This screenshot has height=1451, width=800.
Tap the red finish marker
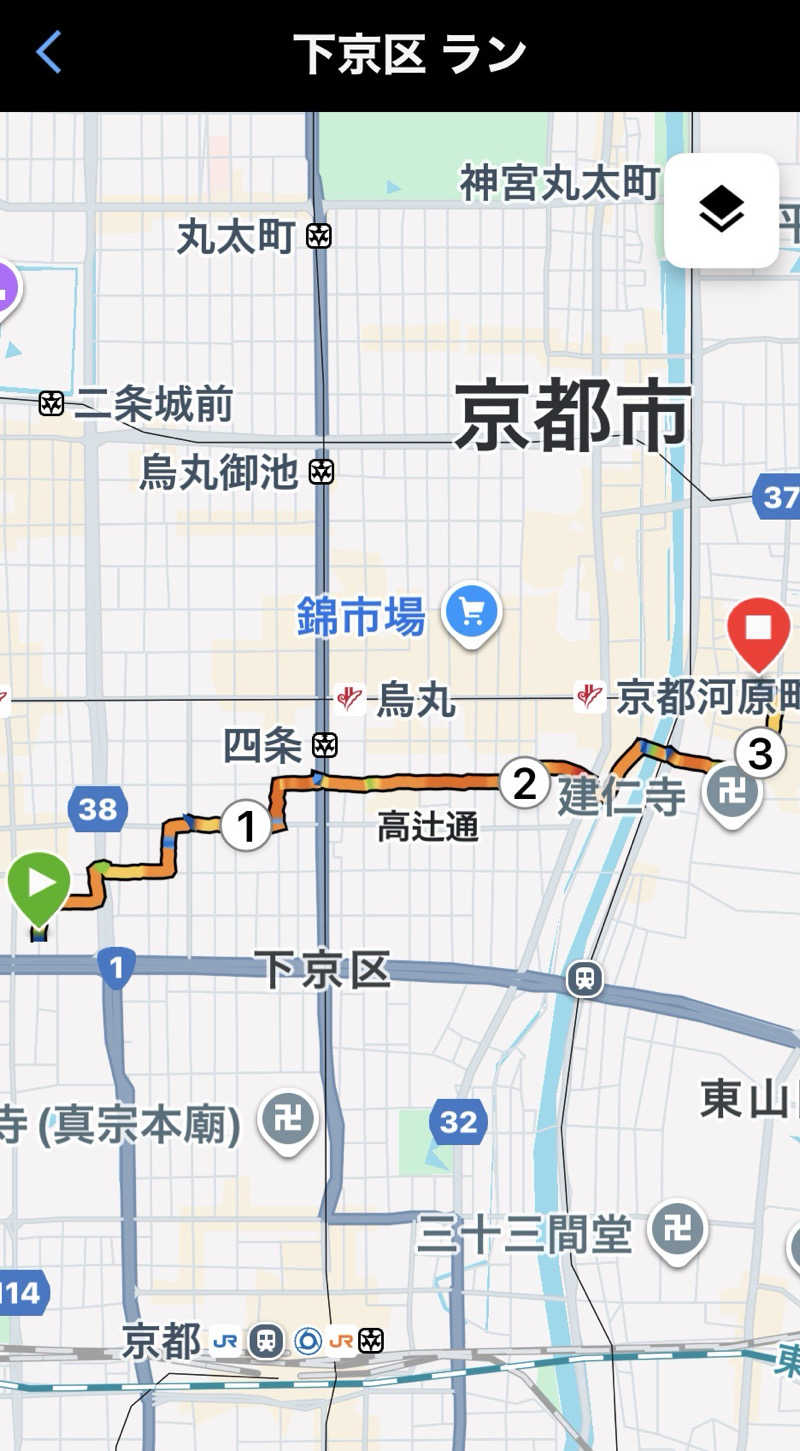pyautogui.click(x=758, y=630)
